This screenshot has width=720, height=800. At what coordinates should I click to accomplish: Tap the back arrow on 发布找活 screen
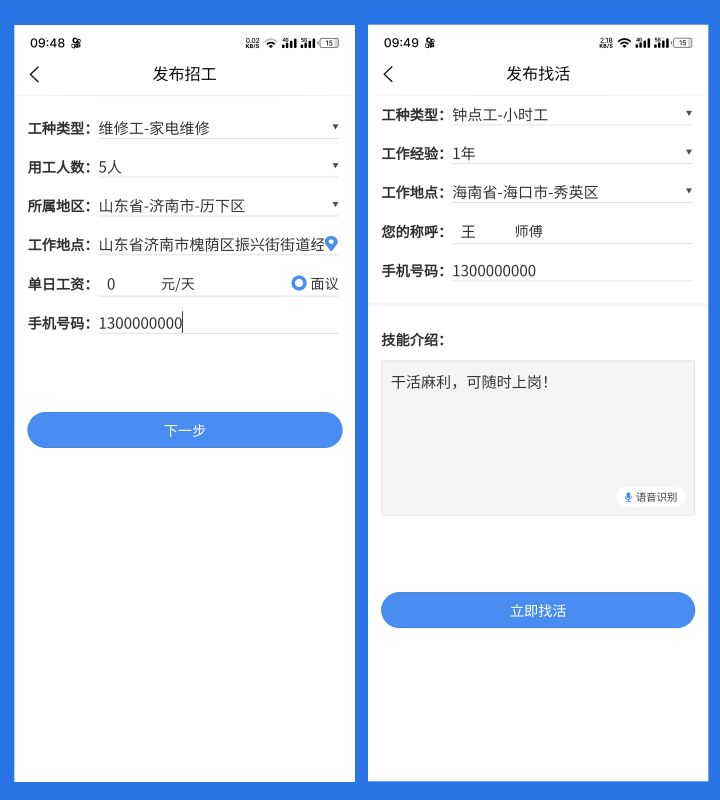[389, 74]
